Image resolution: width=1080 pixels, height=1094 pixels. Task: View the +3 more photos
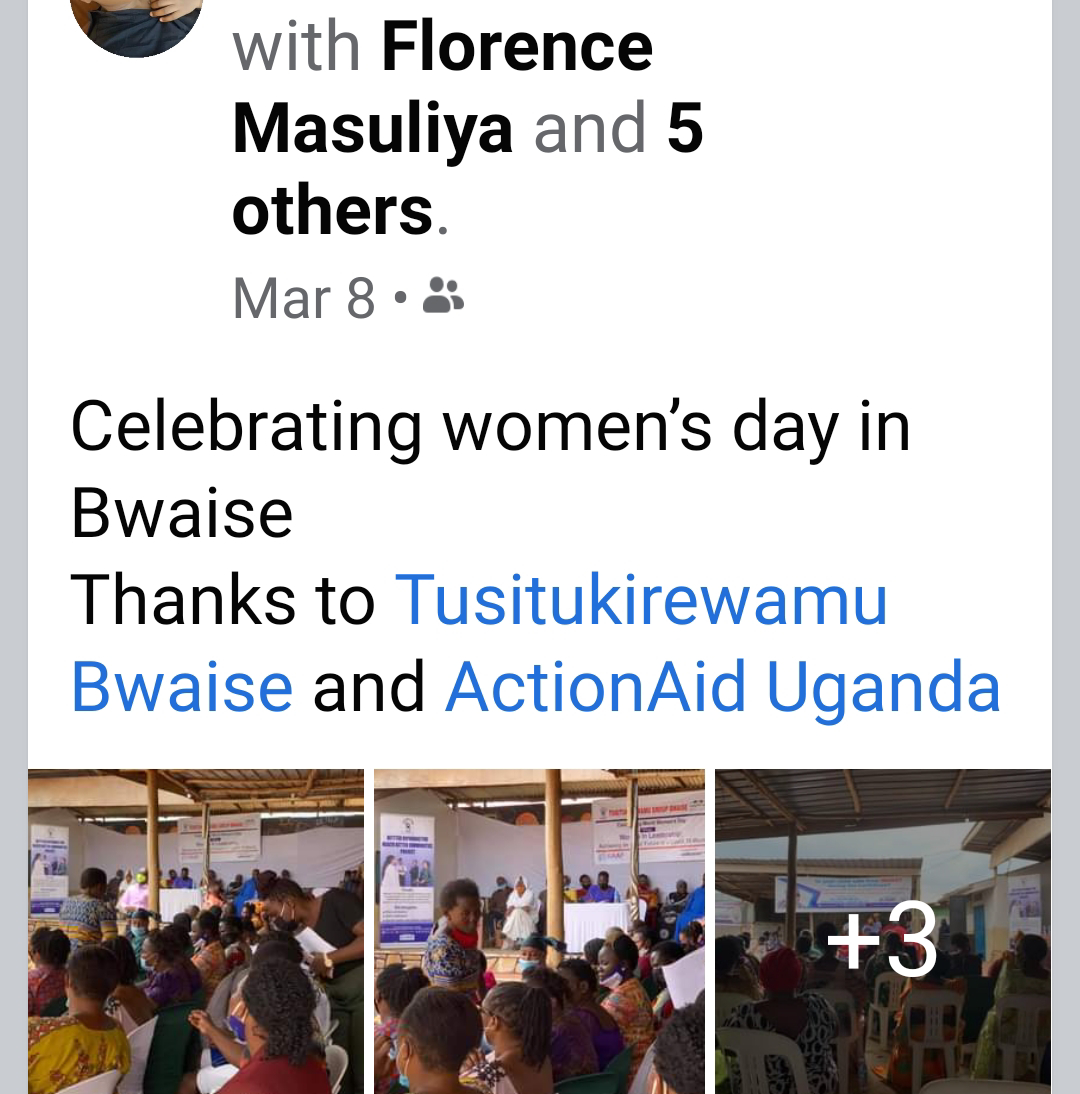click(883, 931)
